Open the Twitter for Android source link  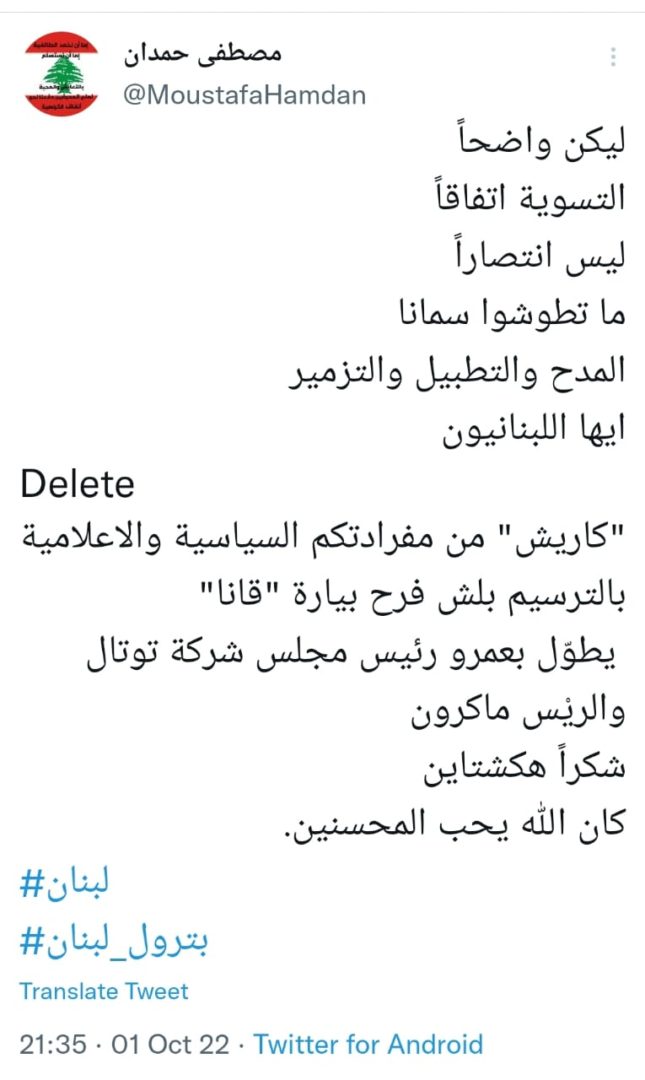[368, 1044]
